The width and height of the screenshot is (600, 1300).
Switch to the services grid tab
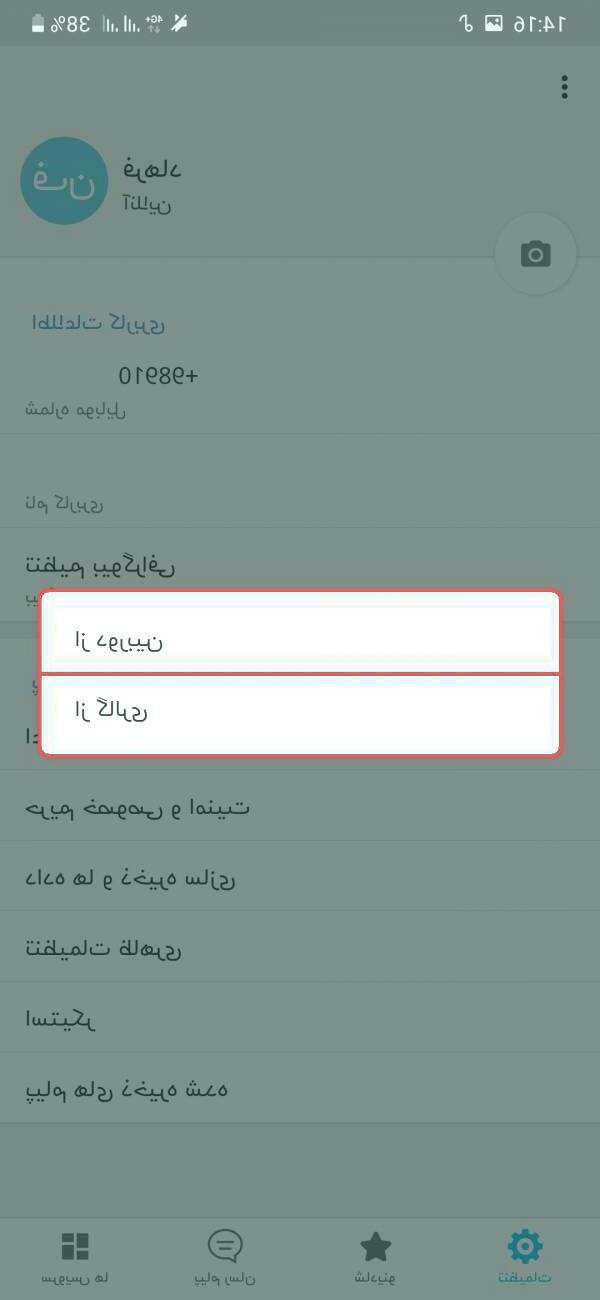75,1256
